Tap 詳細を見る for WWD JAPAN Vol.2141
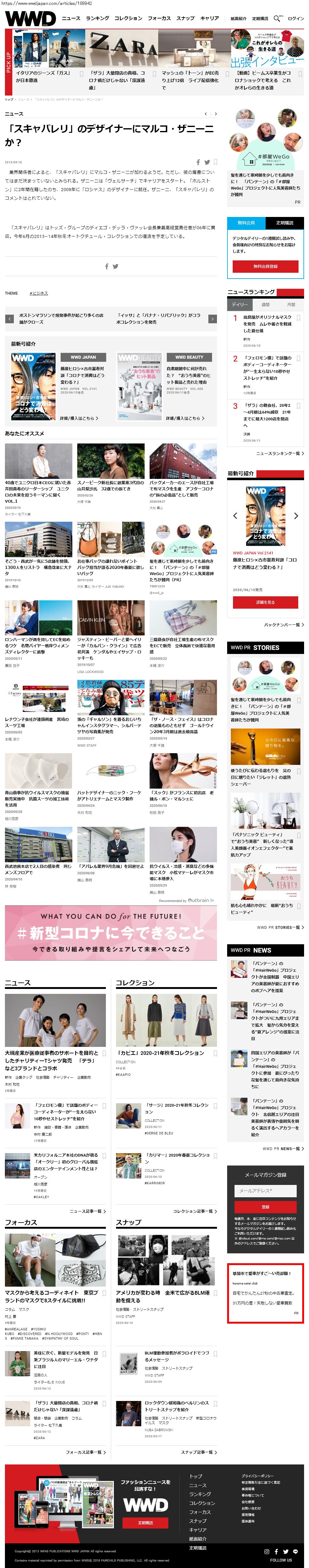This screenshot has width=309, height=1568. (265, 602)
